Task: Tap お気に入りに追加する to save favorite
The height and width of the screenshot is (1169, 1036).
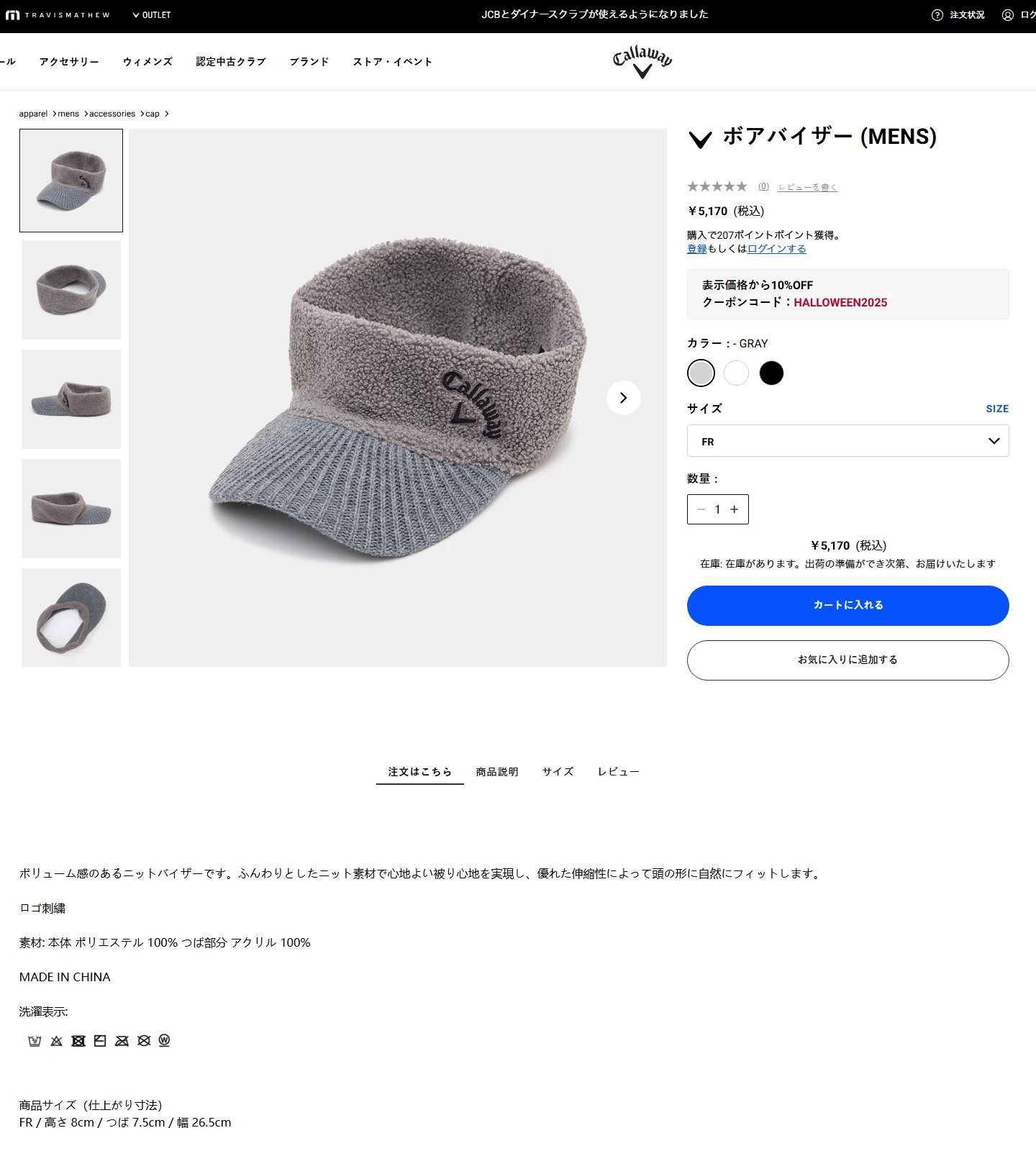Action: pyautogui.click(x=848, y=660)
